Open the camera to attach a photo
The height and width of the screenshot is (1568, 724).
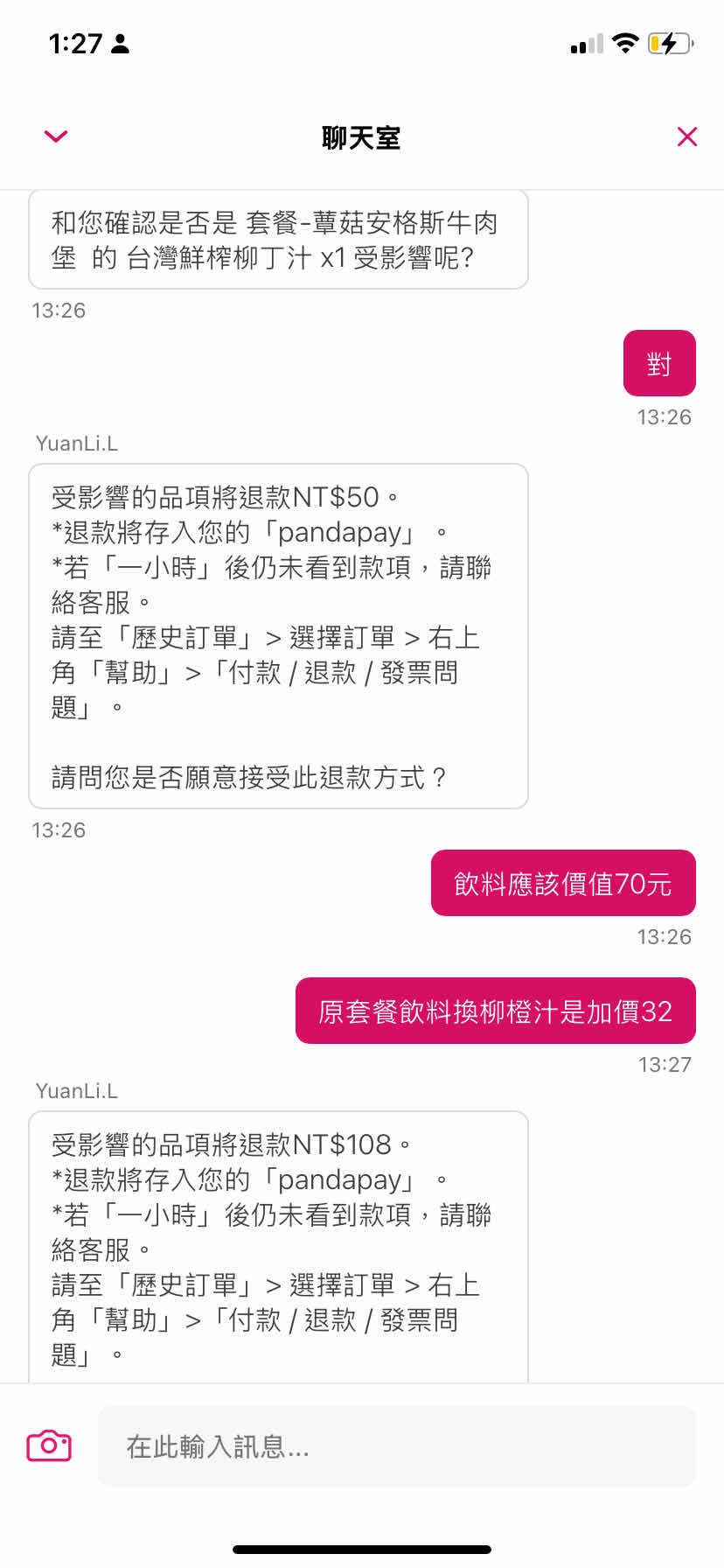(49, 1445)
